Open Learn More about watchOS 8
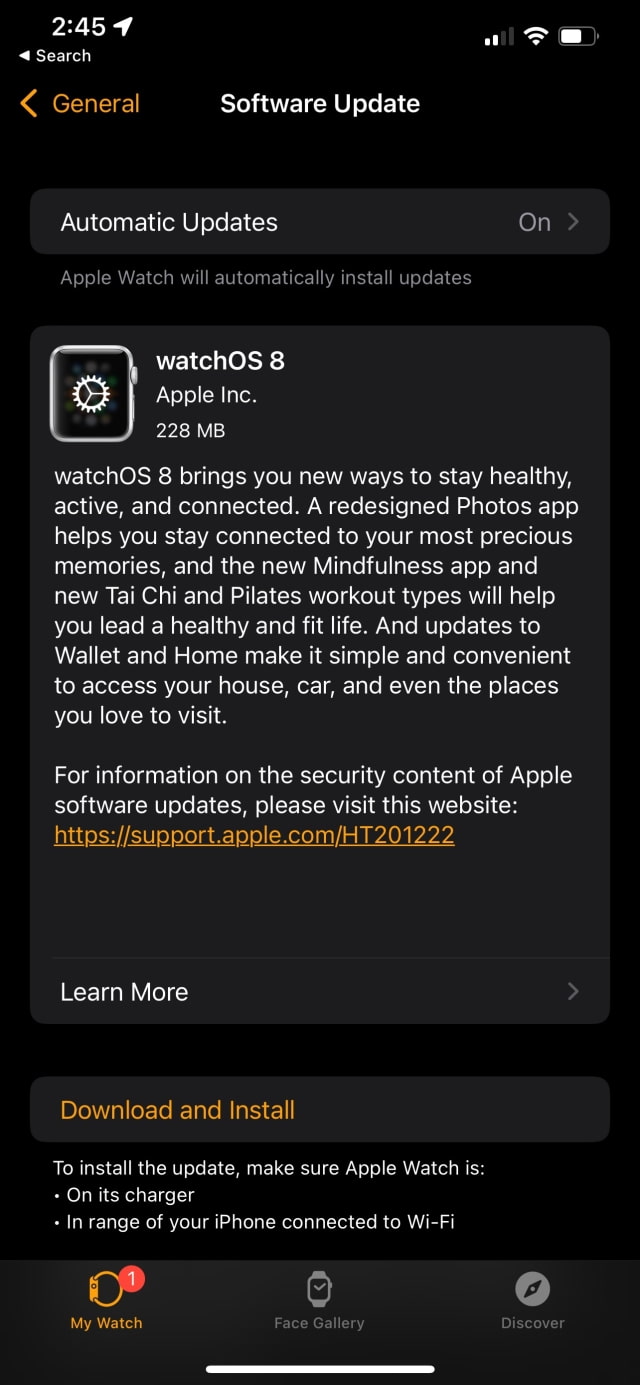The height and width of the screenshot is (1385, 640). point(320,991)
